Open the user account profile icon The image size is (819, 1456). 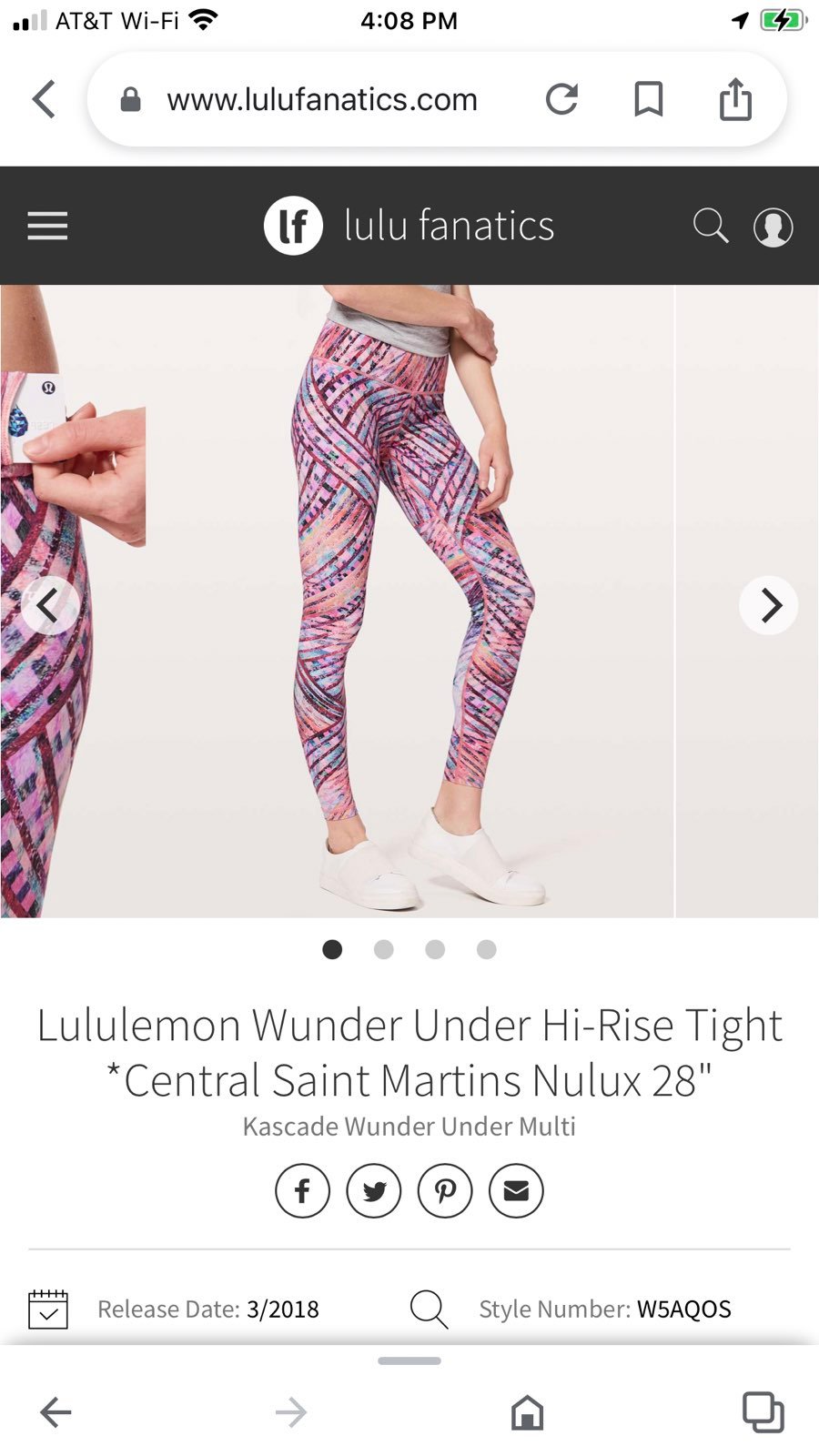(x=773, y=227)
